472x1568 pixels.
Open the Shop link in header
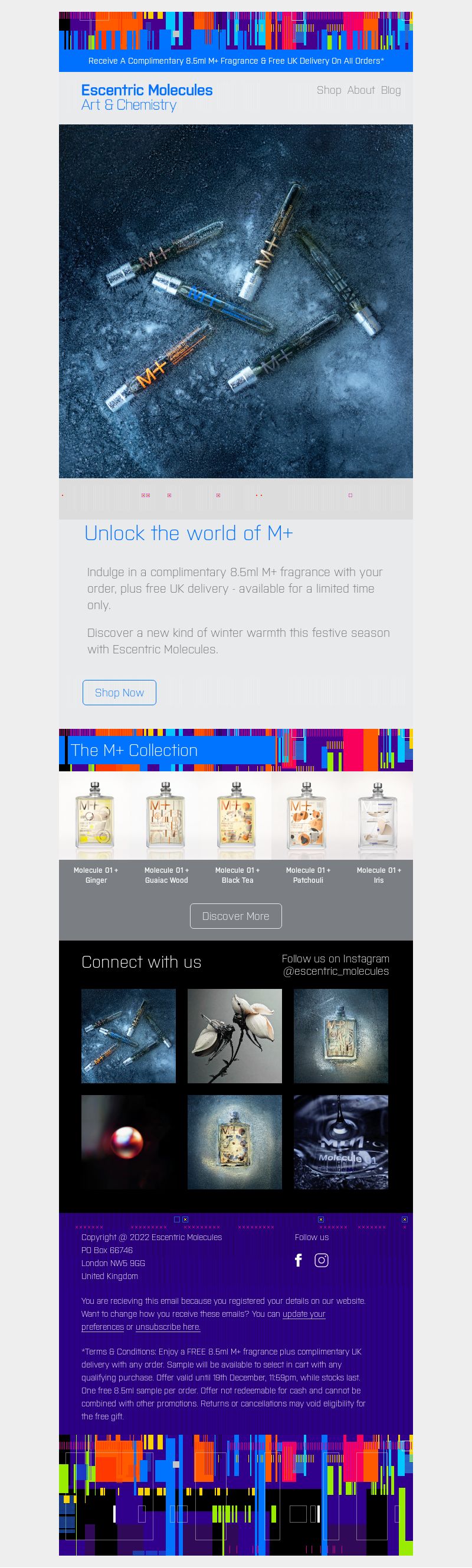[328, 90]
